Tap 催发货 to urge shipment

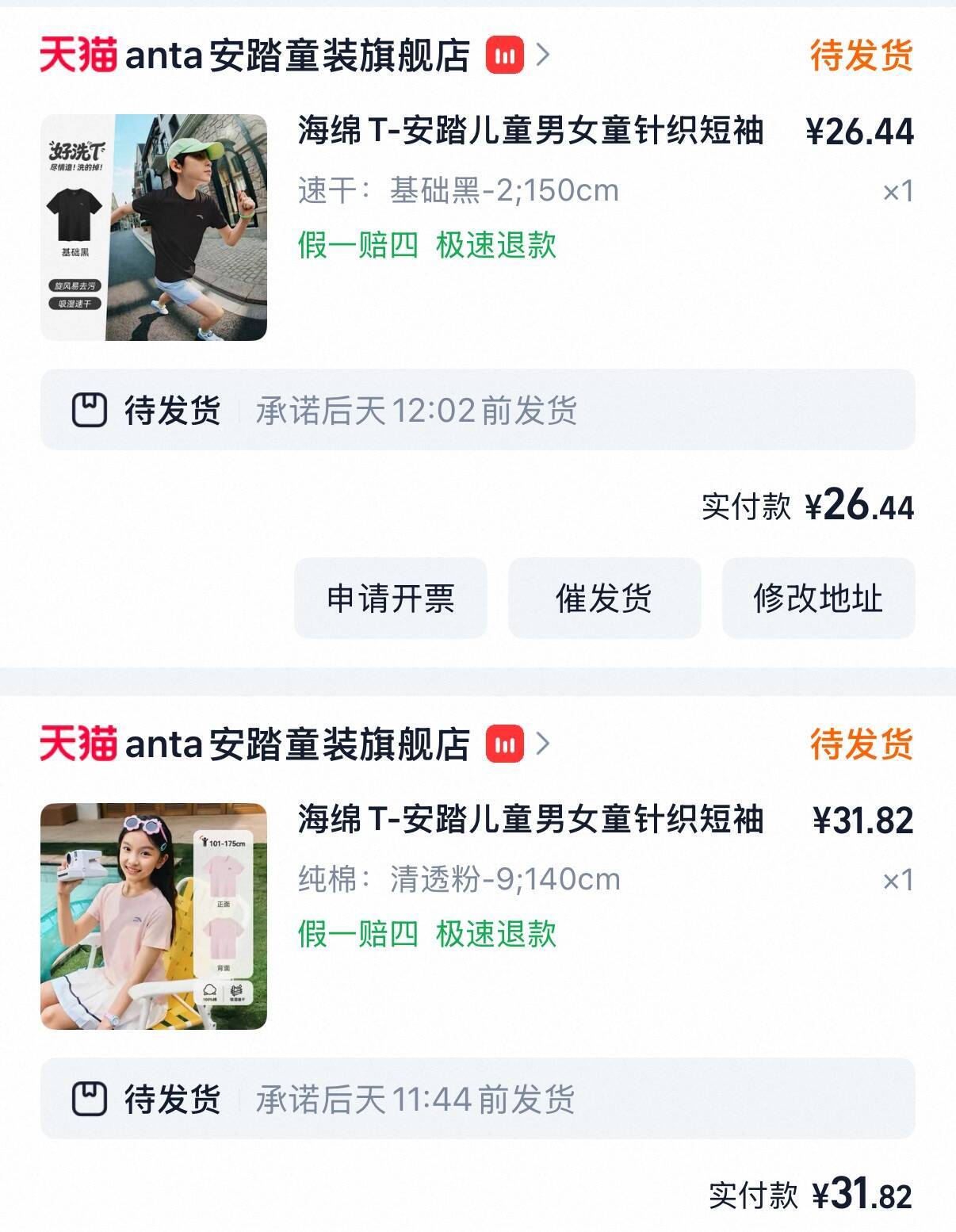pyautogui.click(x=604, y=598)
